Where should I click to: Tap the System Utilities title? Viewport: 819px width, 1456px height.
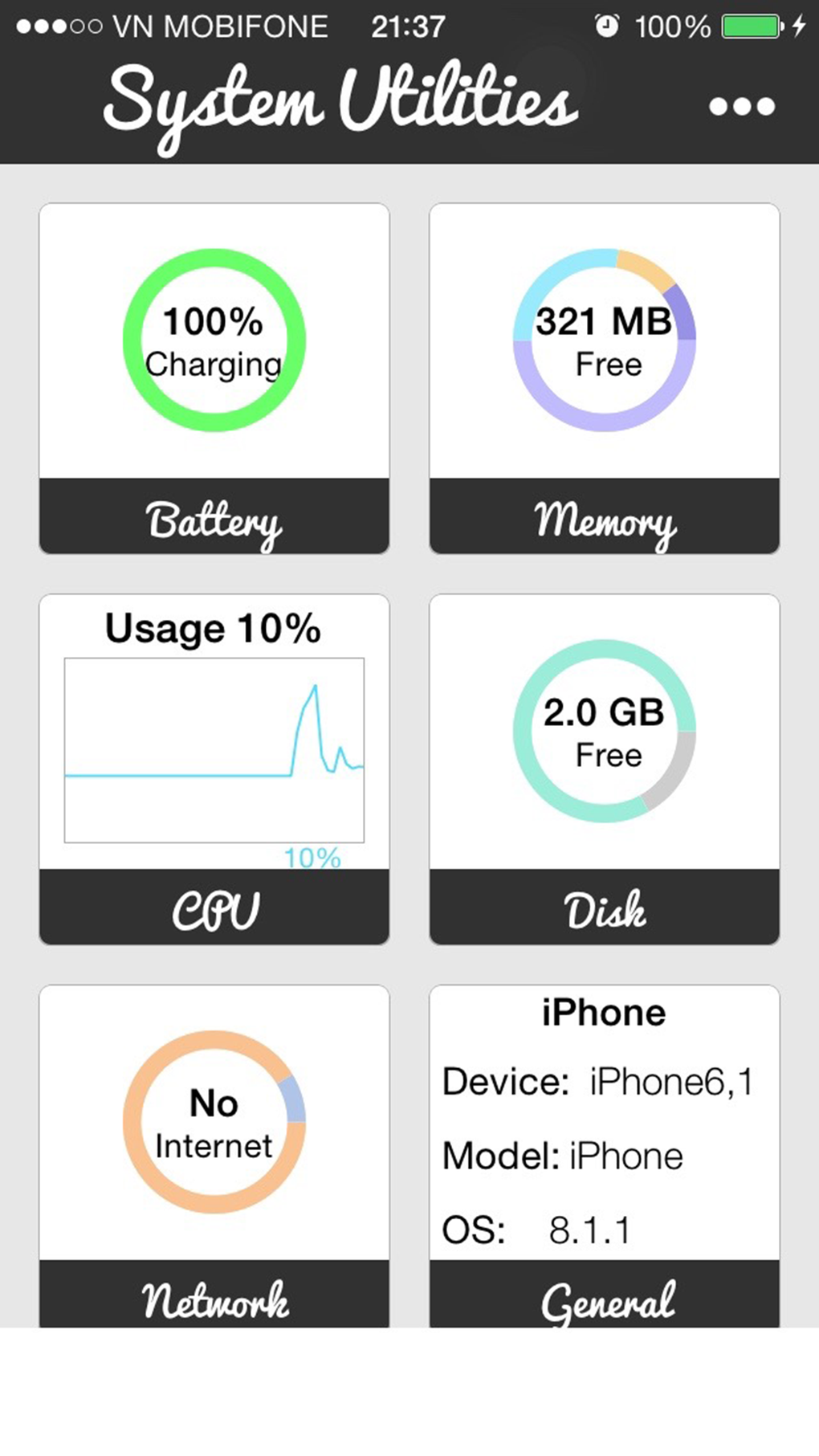click(x=341, y=103)
